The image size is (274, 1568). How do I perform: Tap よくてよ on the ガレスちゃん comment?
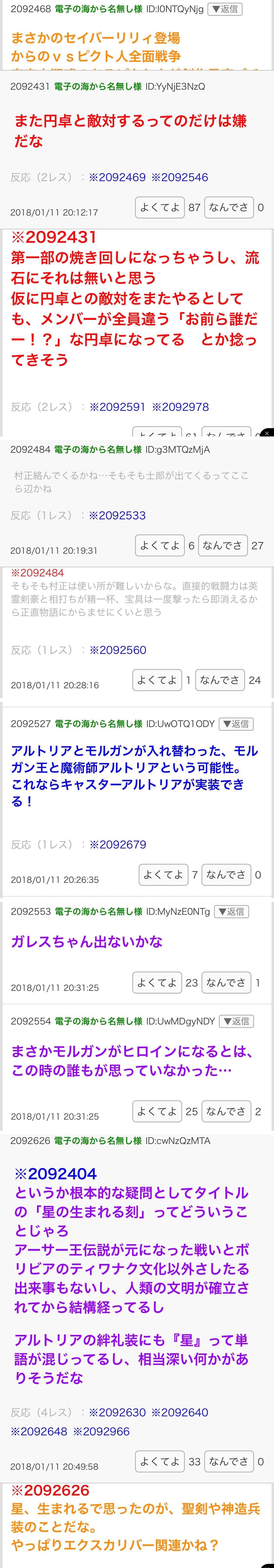click(x=157, y=982)
